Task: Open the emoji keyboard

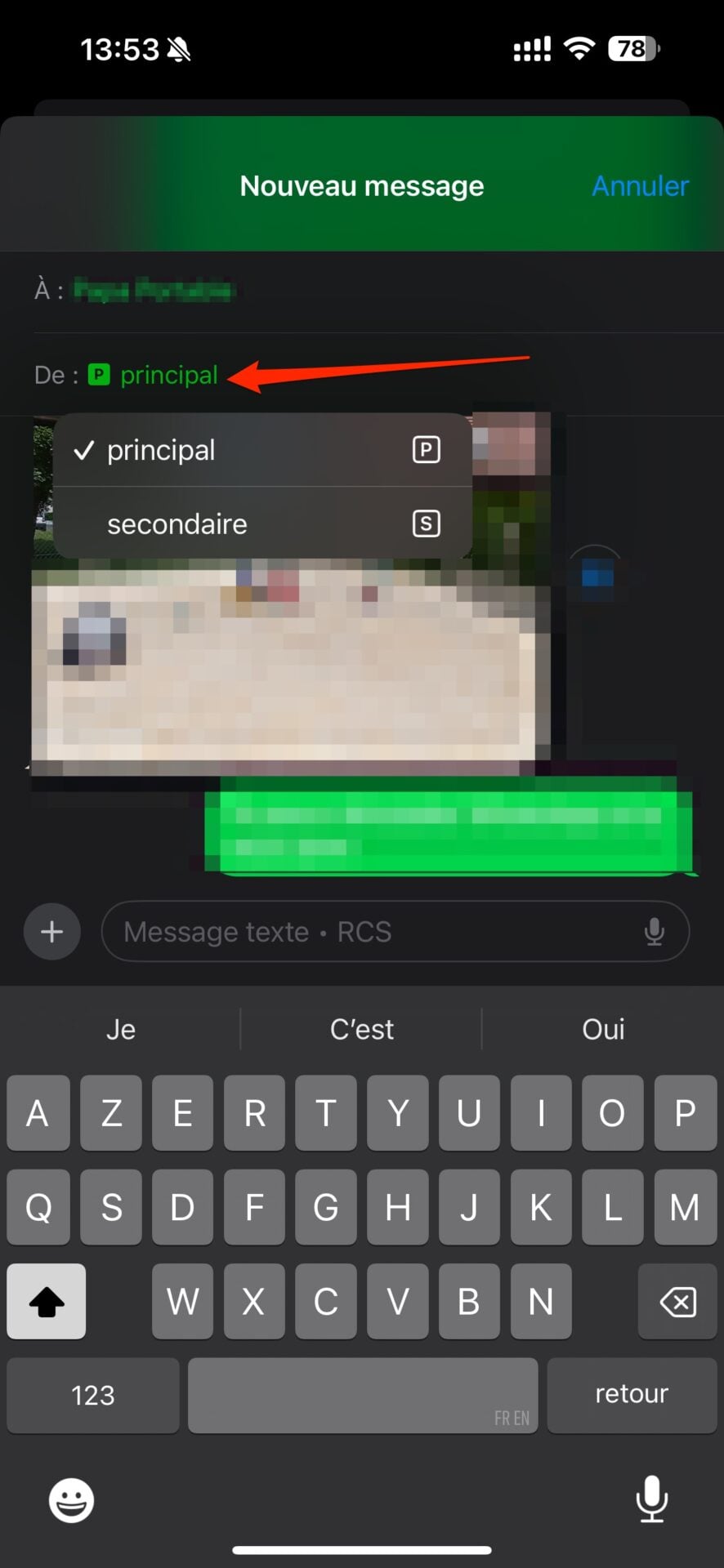Action: [x=72, y=1500]
